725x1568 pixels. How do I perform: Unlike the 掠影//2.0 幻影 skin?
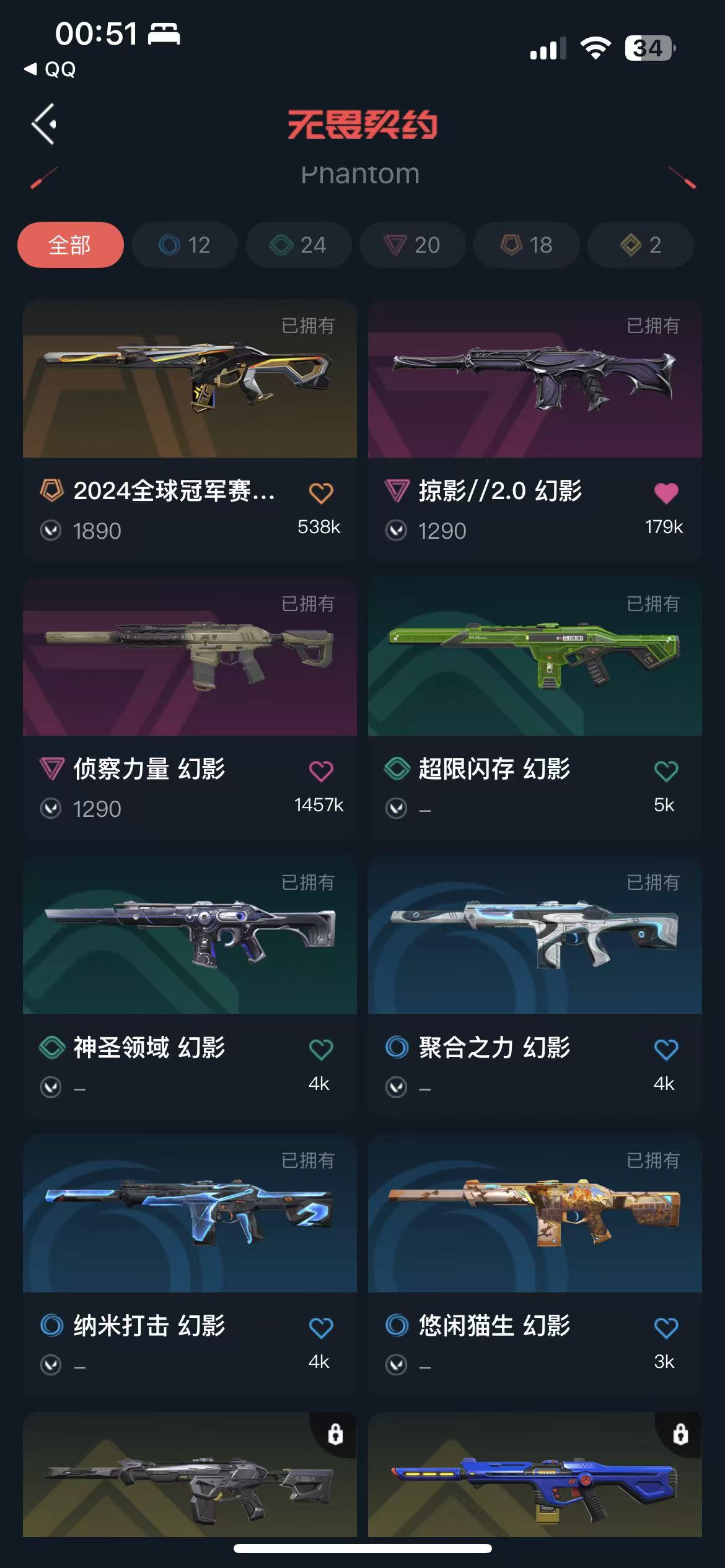pos(666,493)
